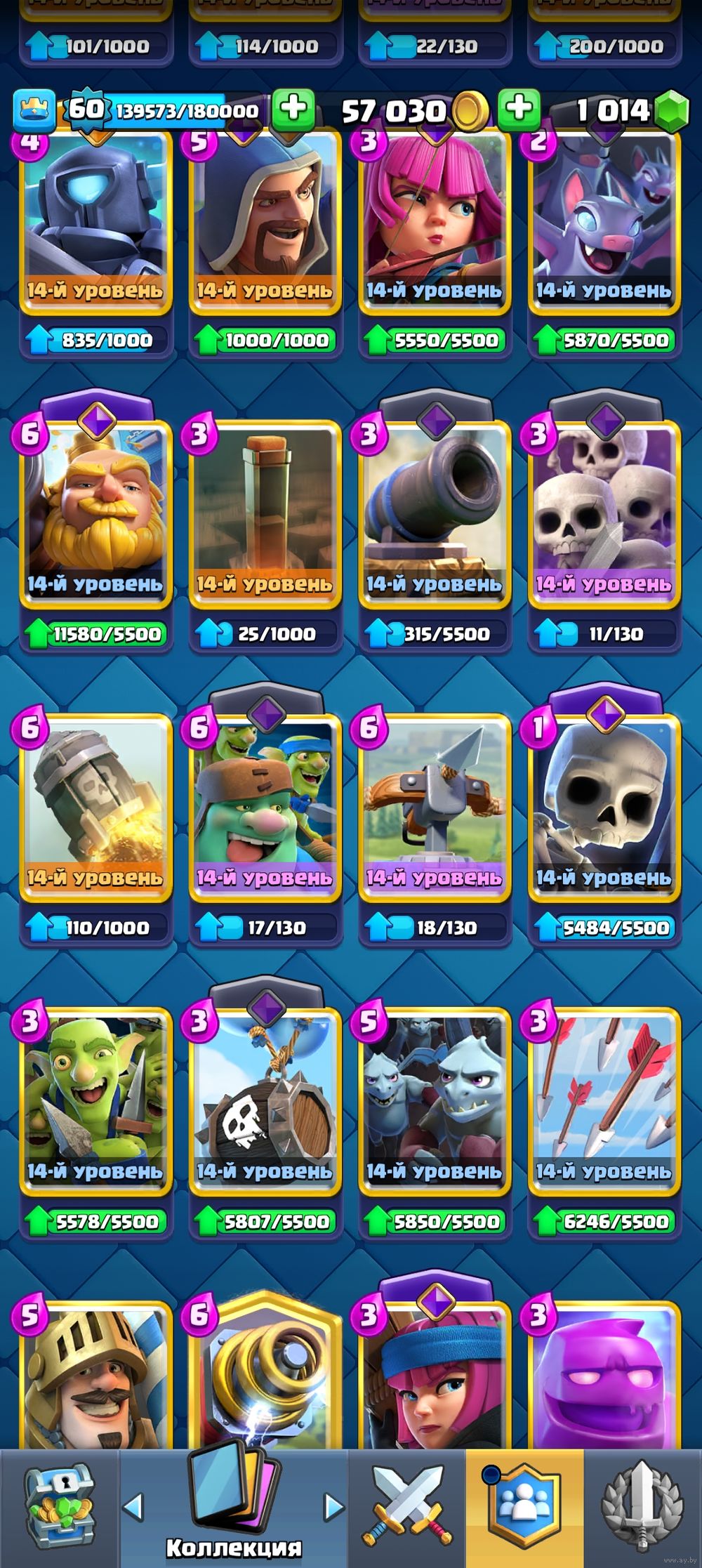Add experience with the green plus button
Screen dimensions: 702x1568
293,110
